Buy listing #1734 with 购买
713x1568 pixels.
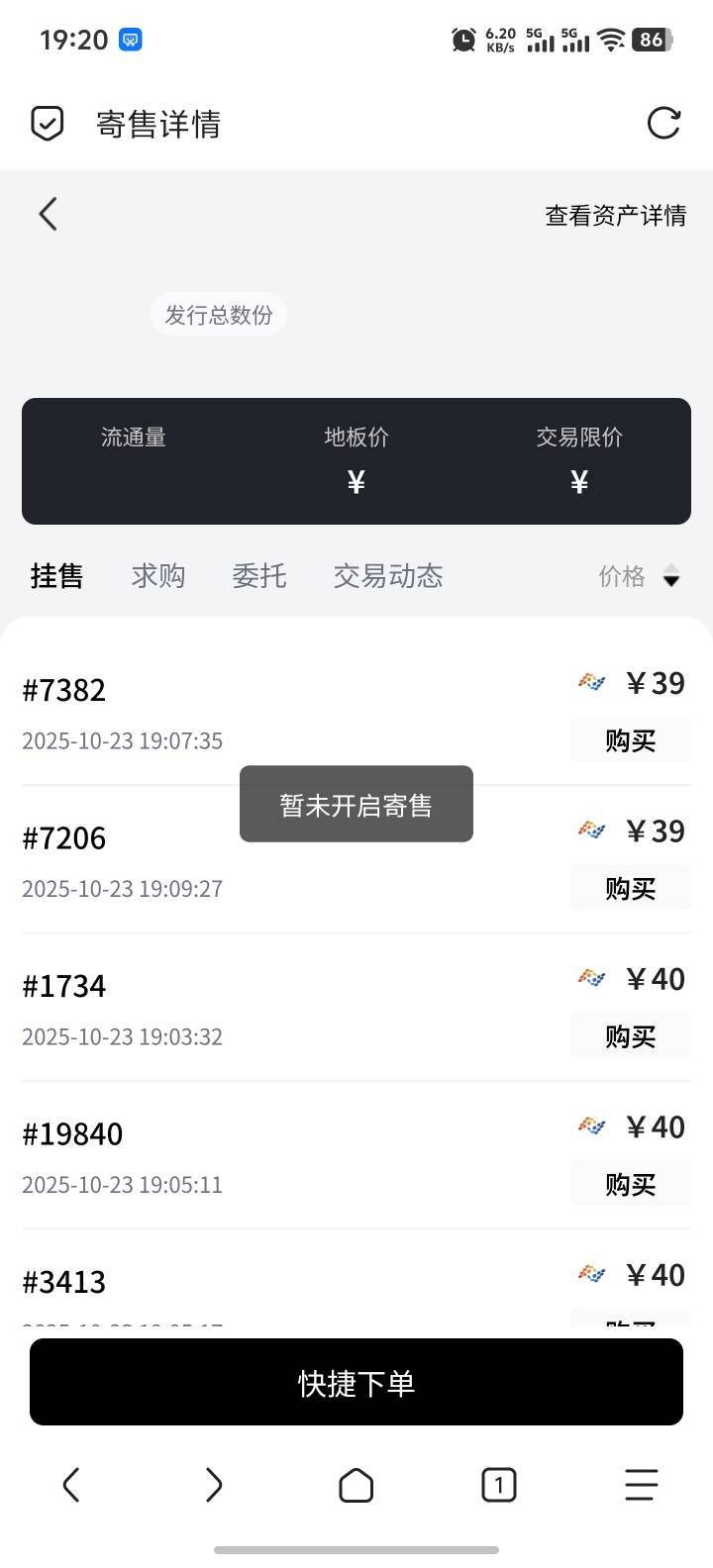[x=631, y=1036]
